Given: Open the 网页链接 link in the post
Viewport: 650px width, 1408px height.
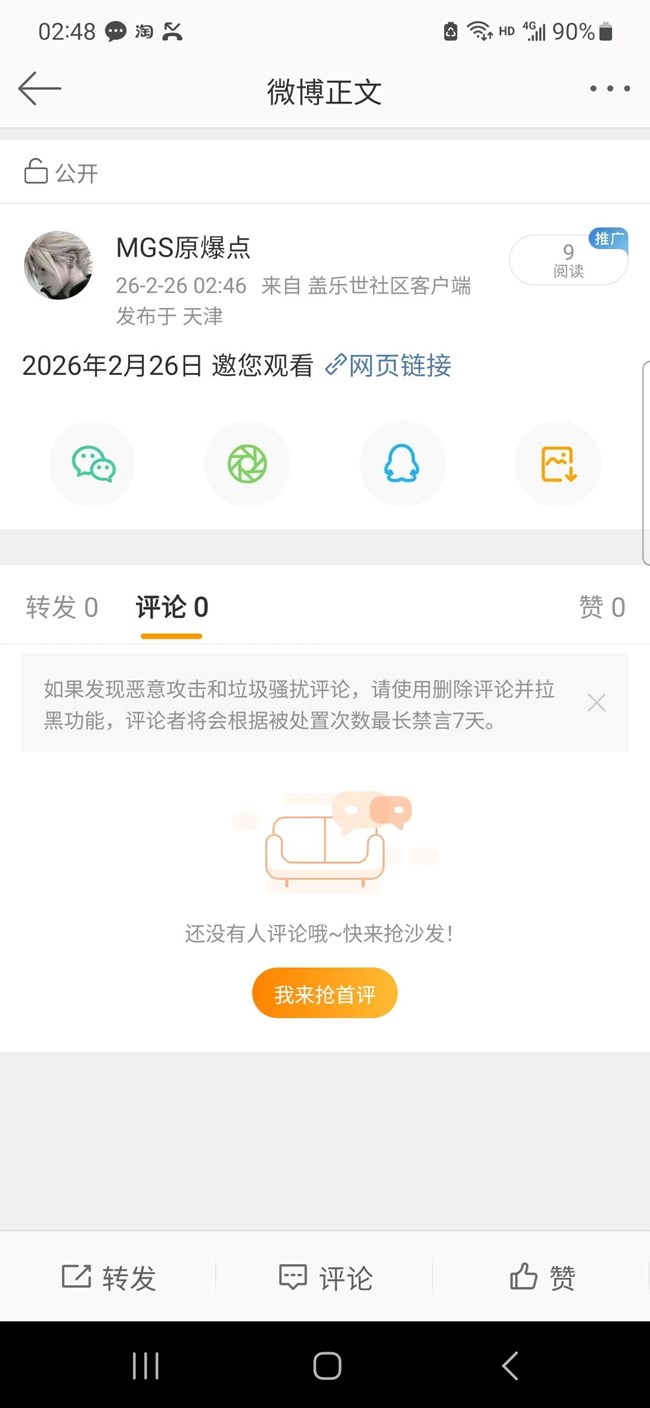Looking at the screenshot, I should [389, 366].
